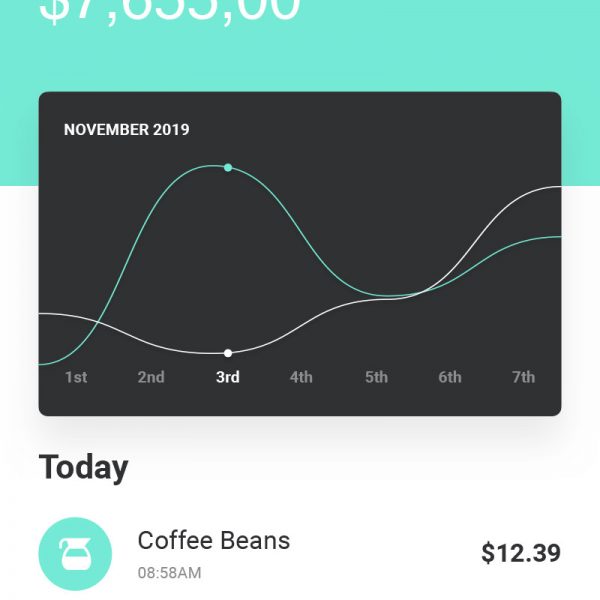Screen dimensions: 600x600
Task: Choose the 5th on the chart
Action: (x=376, y=377)
